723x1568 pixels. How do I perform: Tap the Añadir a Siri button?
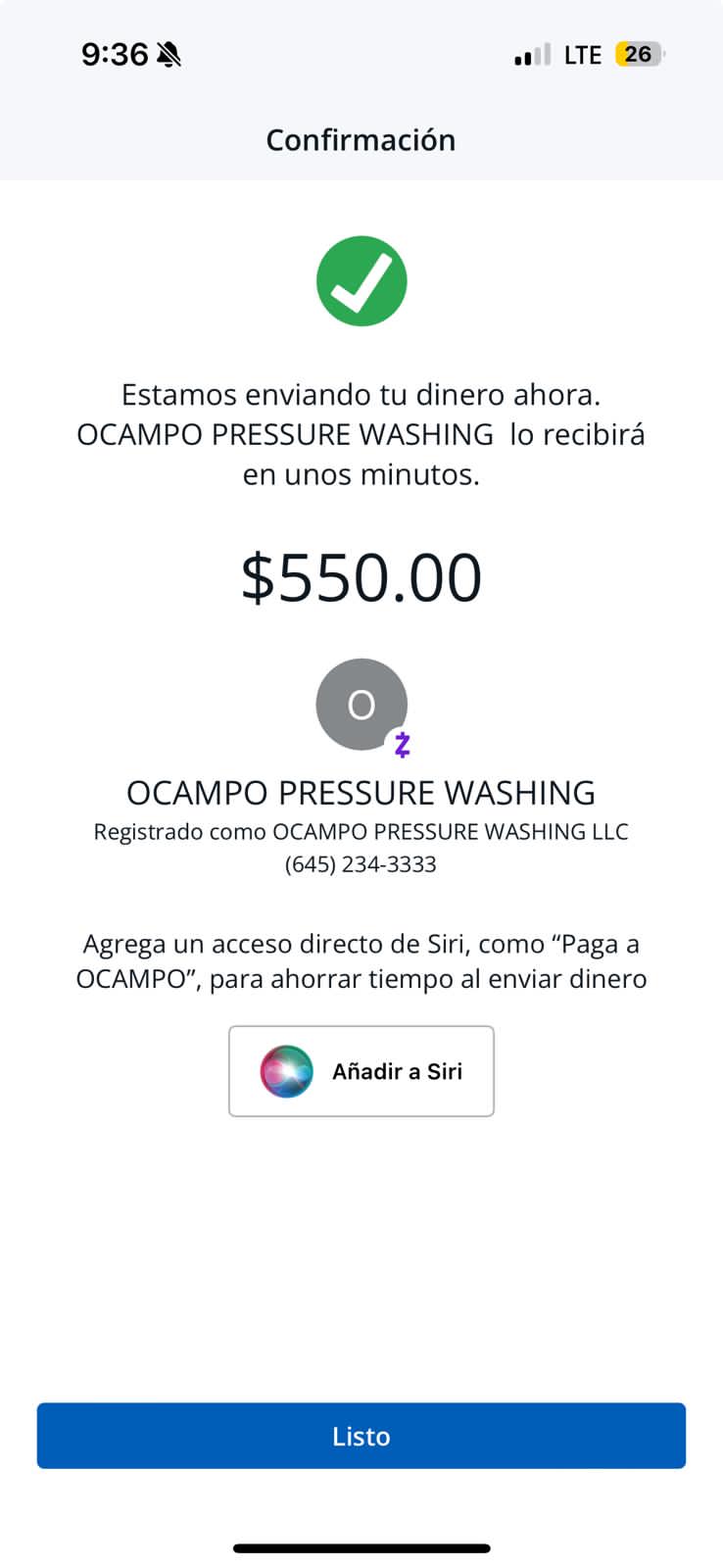click(x=361, y=1071)
